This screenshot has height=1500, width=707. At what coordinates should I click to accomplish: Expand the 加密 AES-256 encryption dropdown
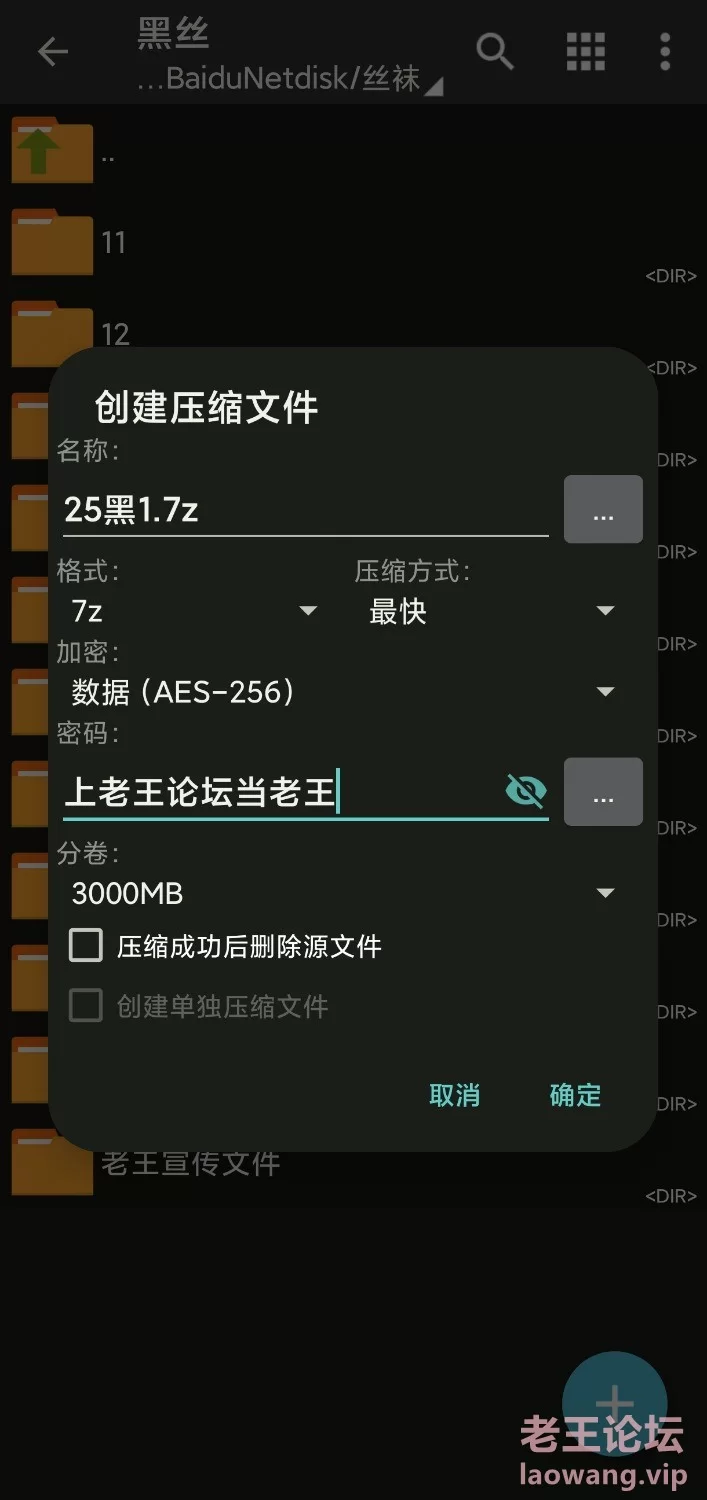[x=340, y=692]
